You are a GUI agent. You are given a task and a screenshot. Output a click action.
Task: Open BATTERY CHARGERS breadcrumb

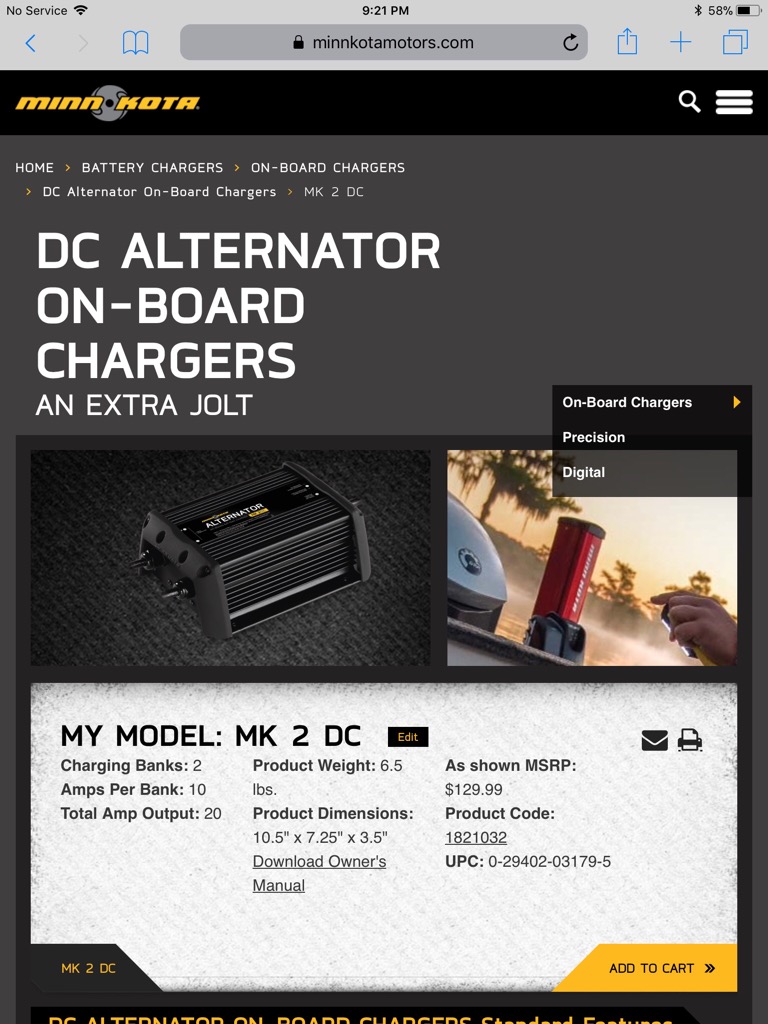click(152, 167)
